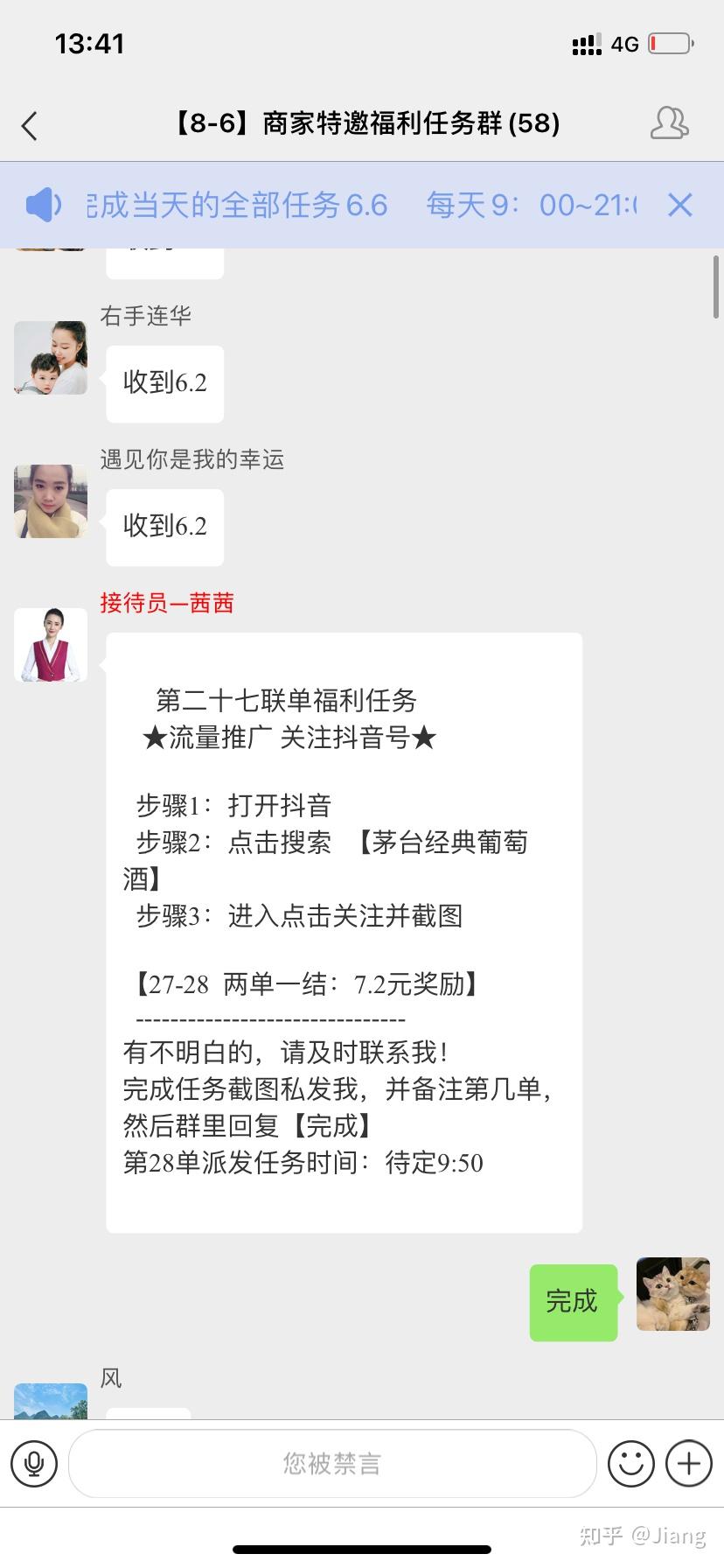The image size is (724, 1568).
Task: Tap the muted message input field
Action: [x=332, y=1463]
